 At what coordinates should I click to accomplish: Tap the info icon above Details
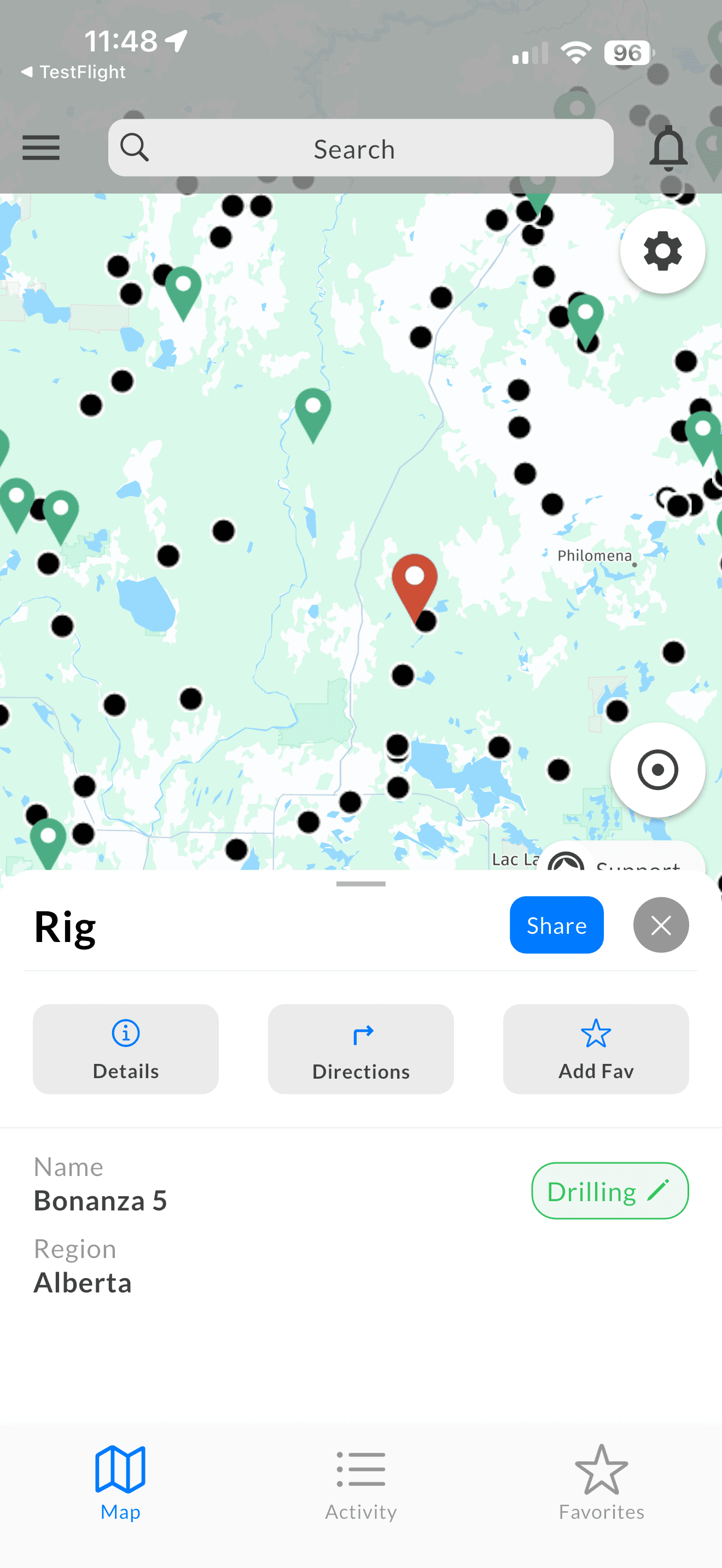pos(125,1032)
